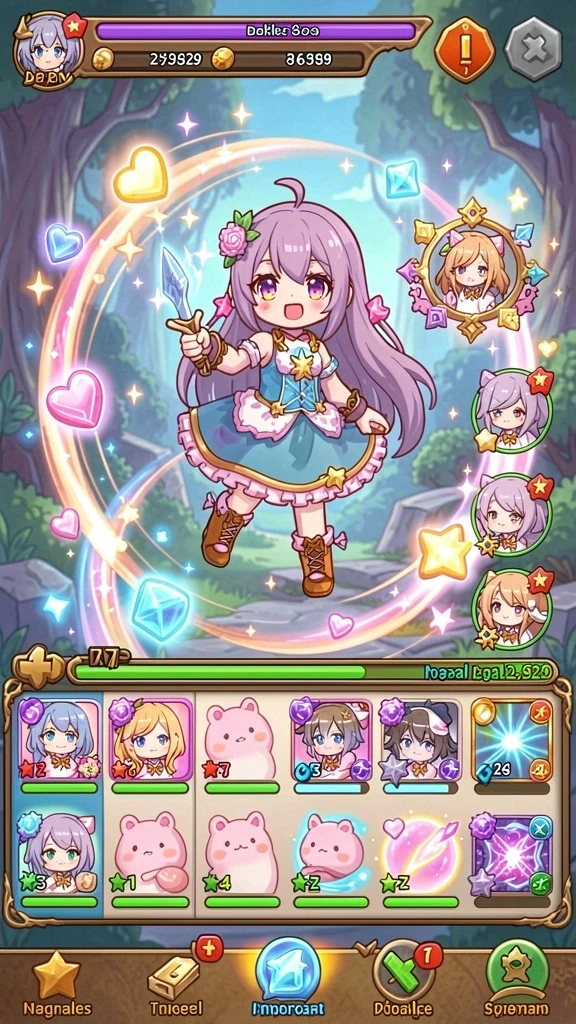Pick the blue starburst skill card
Image resolution: width=576 pixels, height=1024 pixels.
point(511,739)
